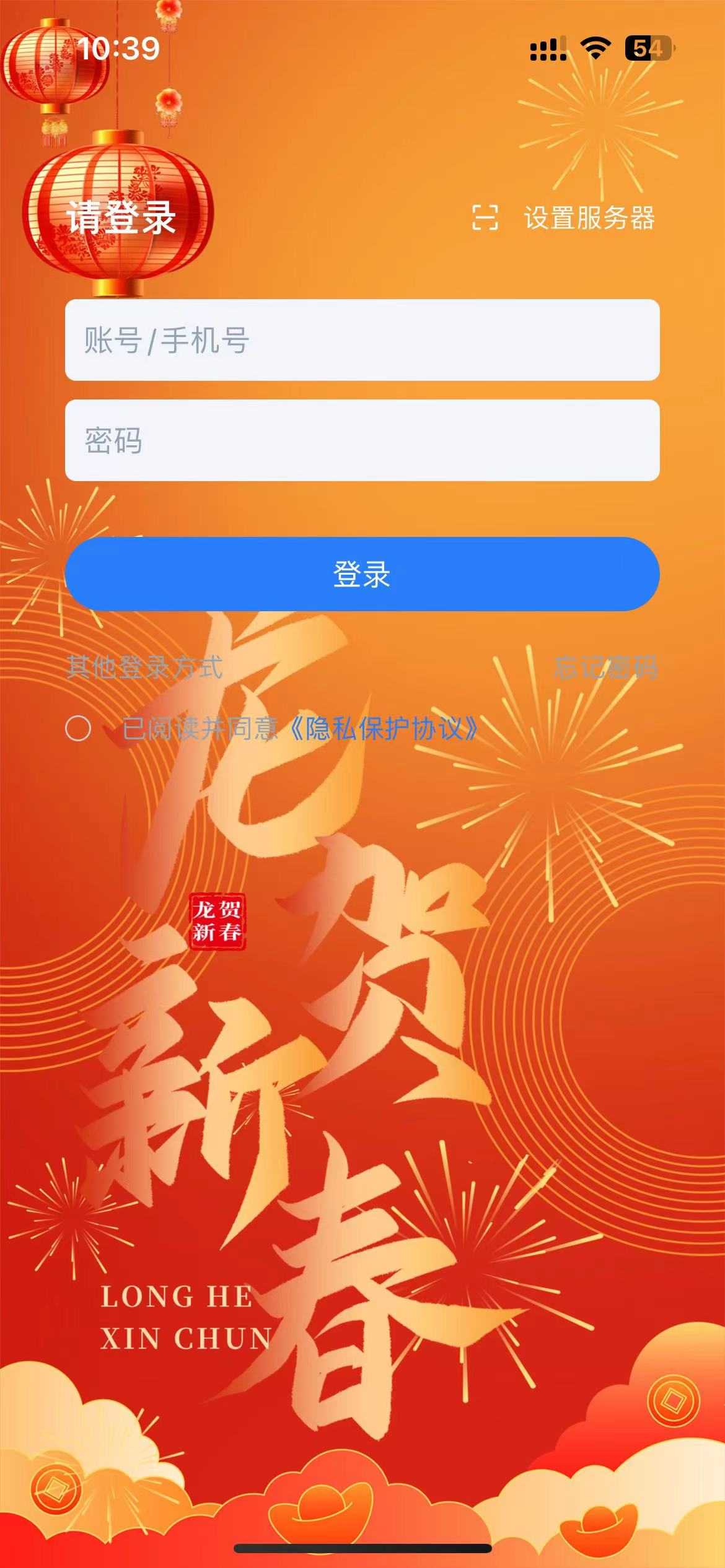
Task: Tap the blue 登录 button
Action: 362,574
